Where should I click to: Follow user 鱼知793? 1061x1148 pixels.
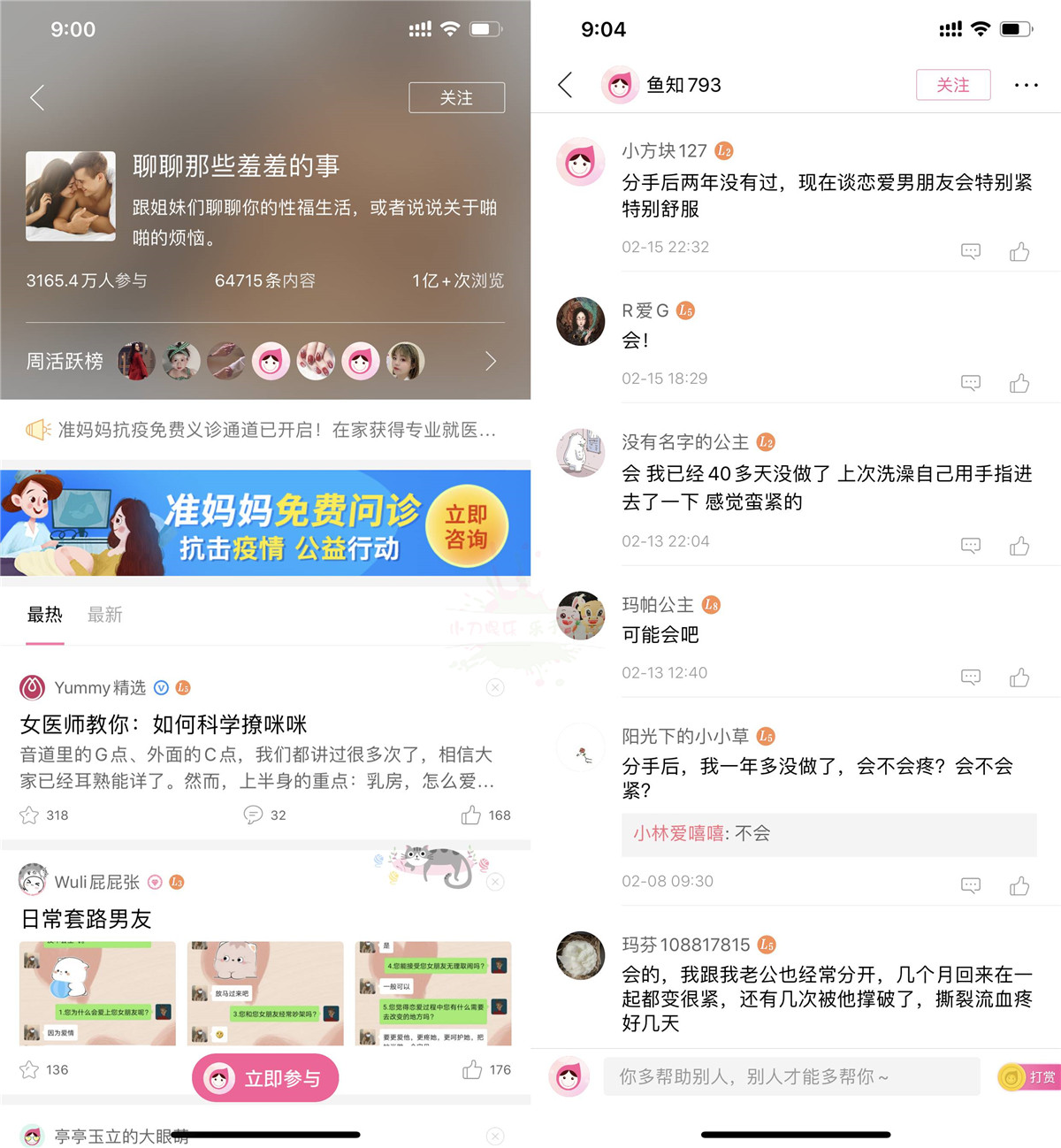click(952, 85)
